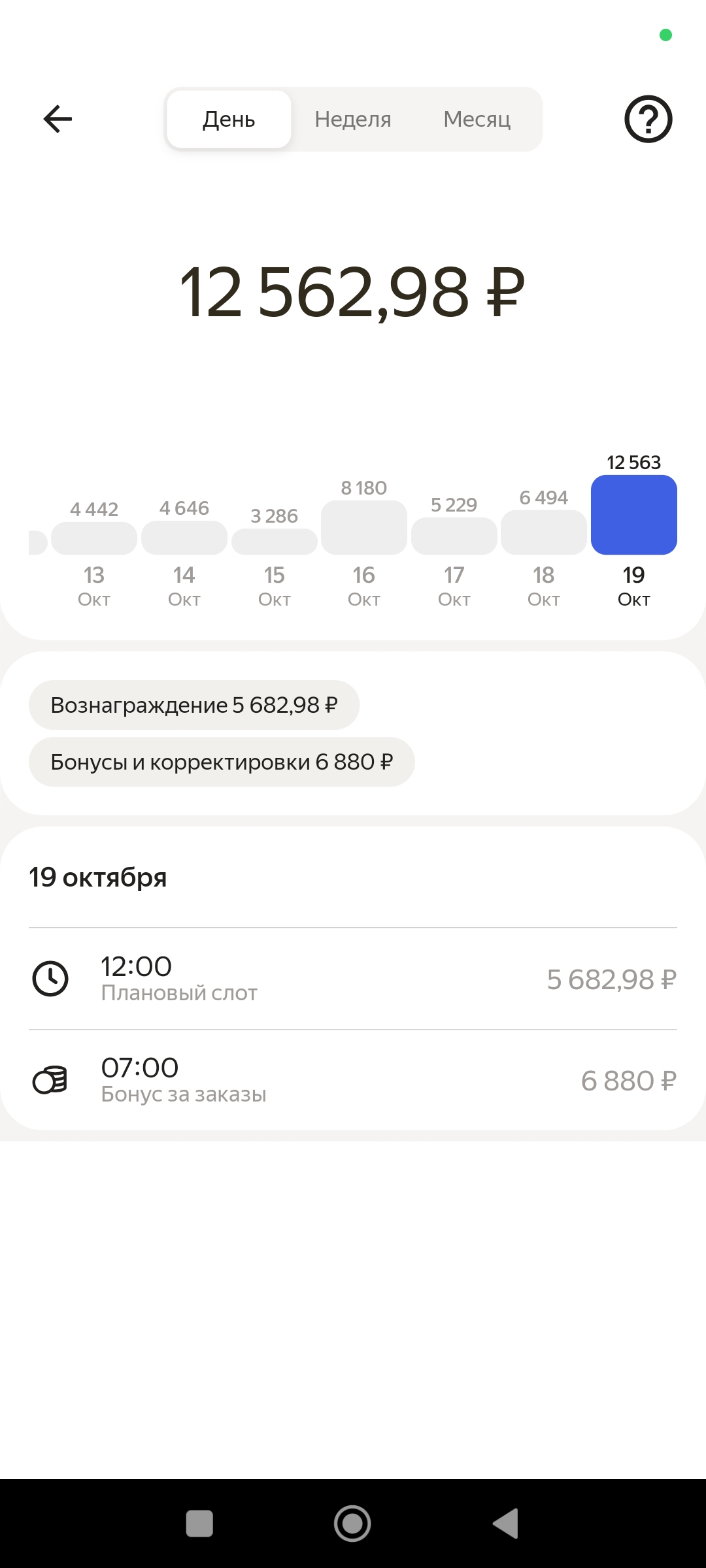706x1568 pixels.
Task: Open the 12:00 Плановый слот entry
Action: pos(353,979)
